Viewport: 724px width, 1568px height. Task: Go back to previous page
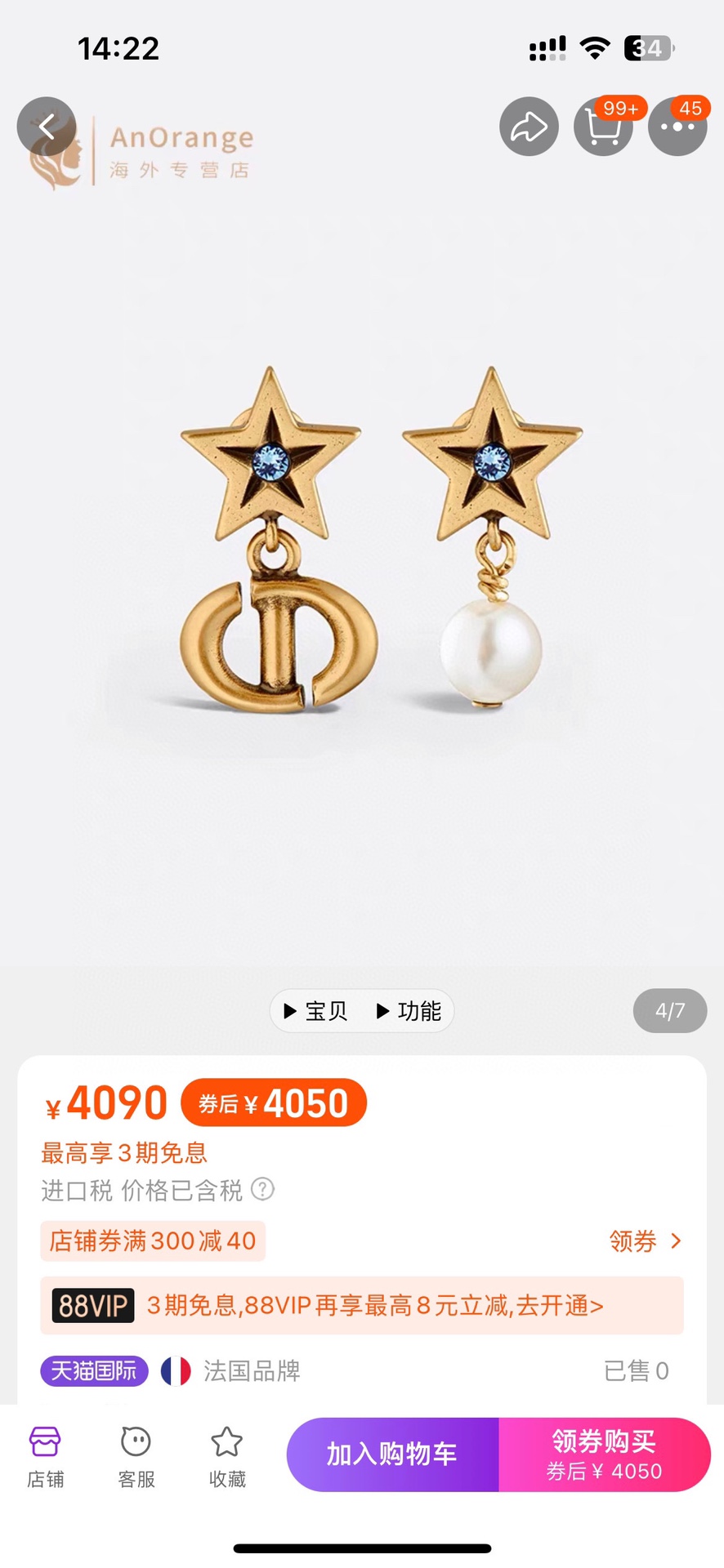click(47, 127)
